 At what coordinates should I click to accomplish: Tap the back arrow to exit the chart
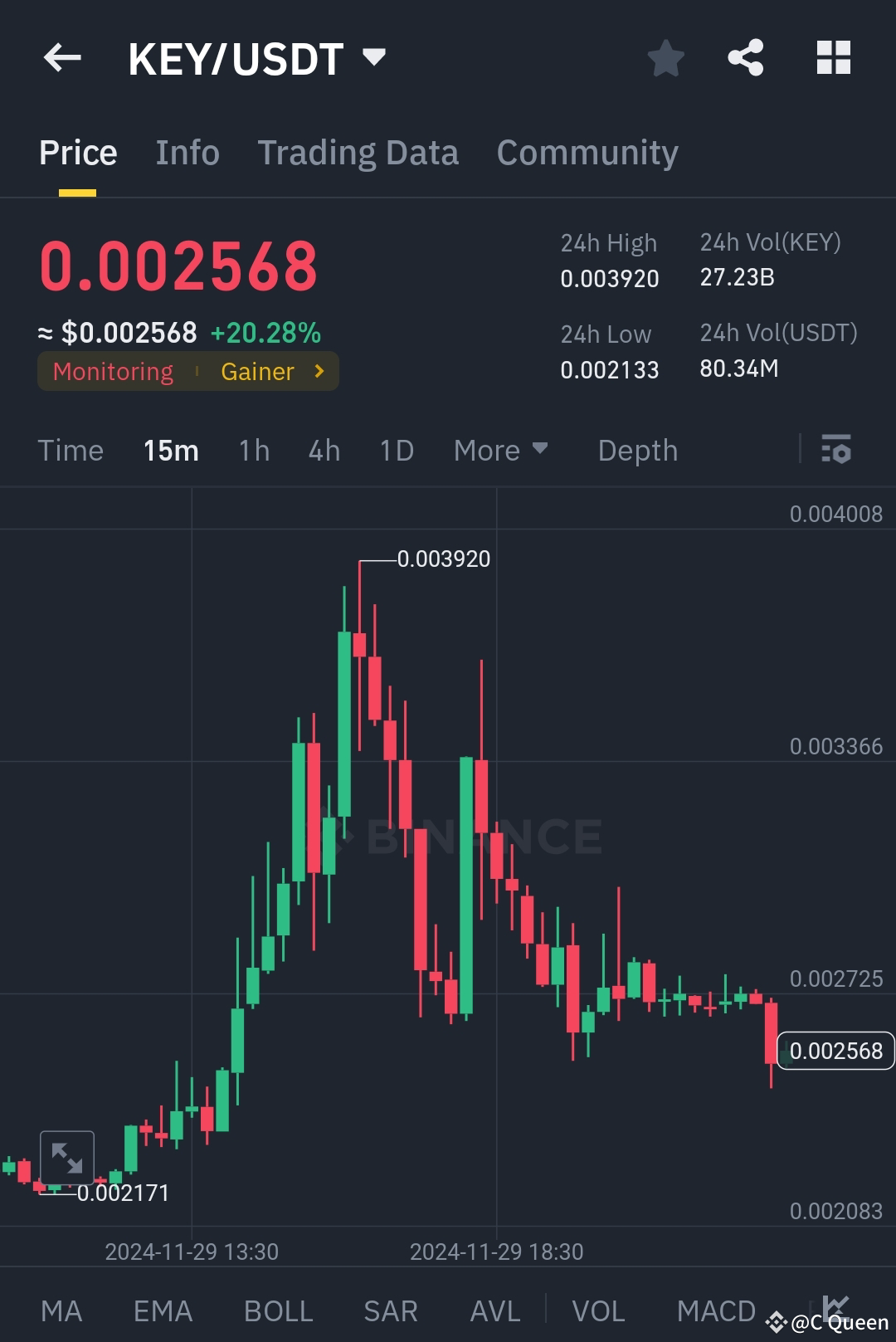[62, 57]
